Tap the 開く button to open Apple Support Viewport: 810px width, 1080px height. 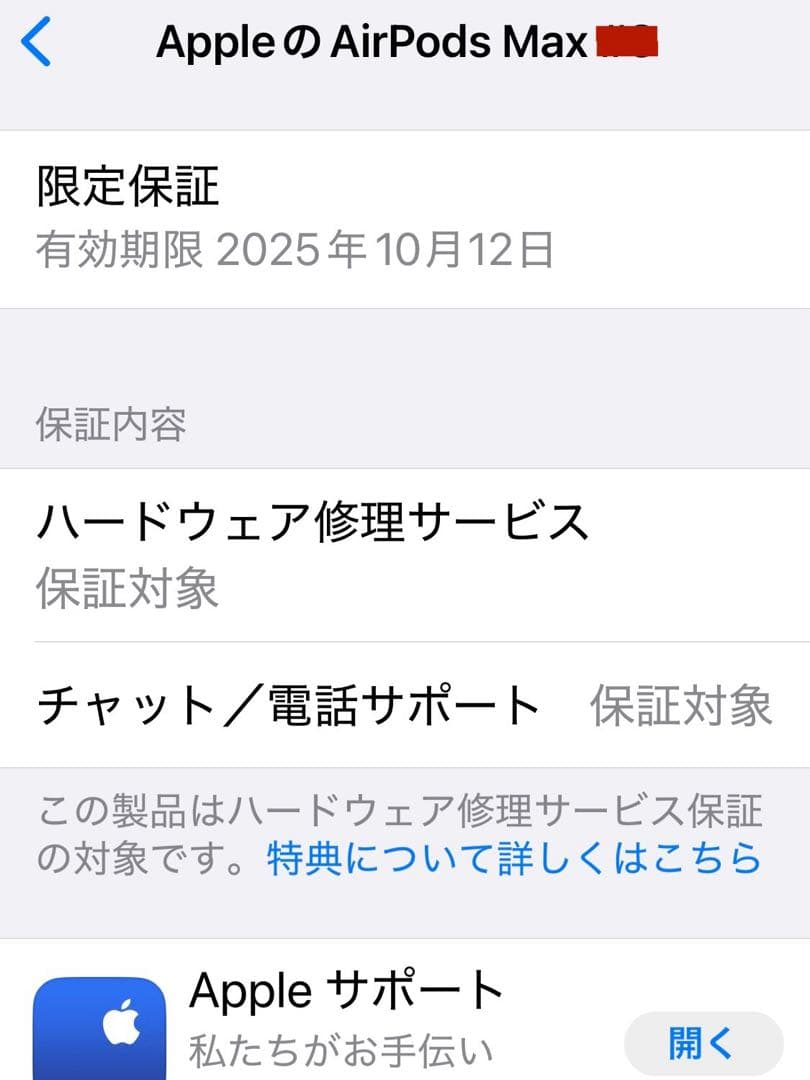coord(700,1043)
